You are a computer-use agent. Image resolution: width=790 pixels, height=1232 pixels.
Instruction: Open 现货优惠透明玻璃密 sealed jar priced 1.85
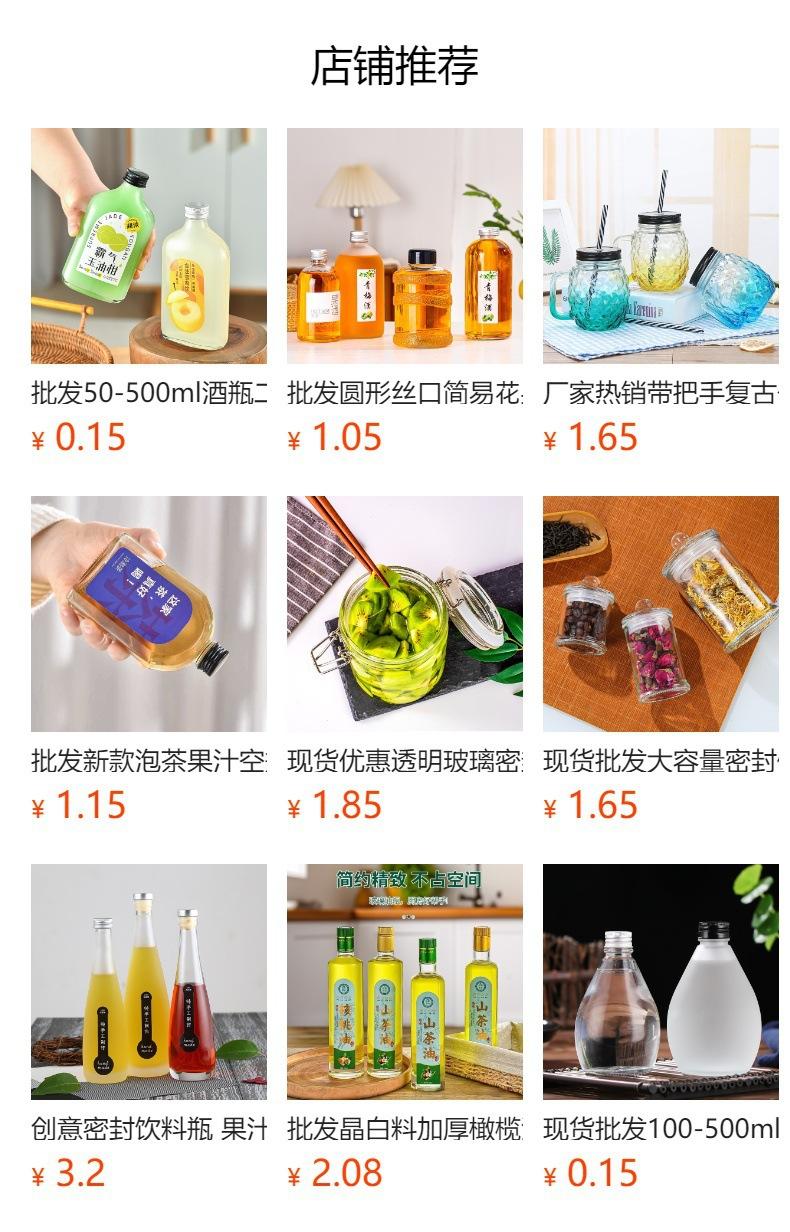(x=405, y=660)
